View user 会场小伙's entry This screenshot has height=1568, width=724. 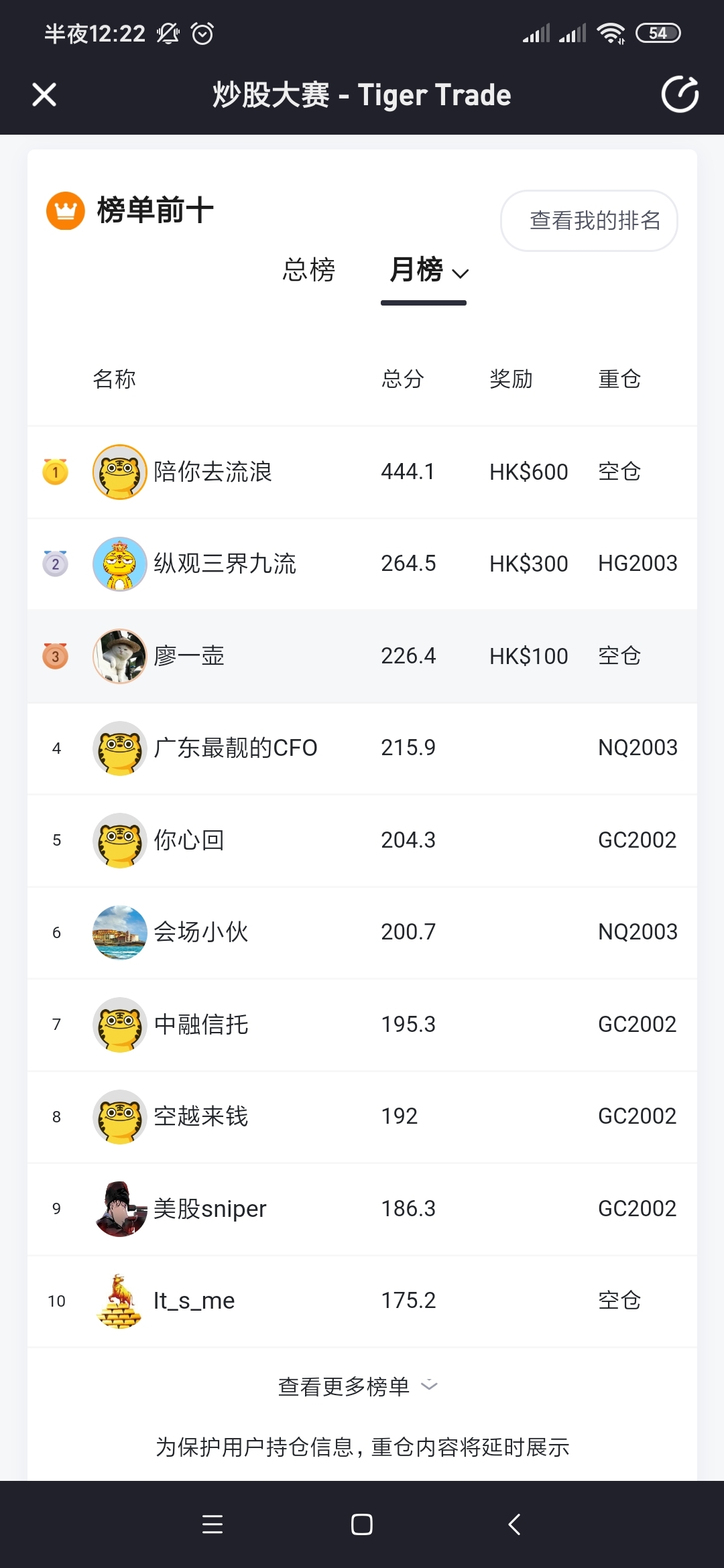(362, 932)
